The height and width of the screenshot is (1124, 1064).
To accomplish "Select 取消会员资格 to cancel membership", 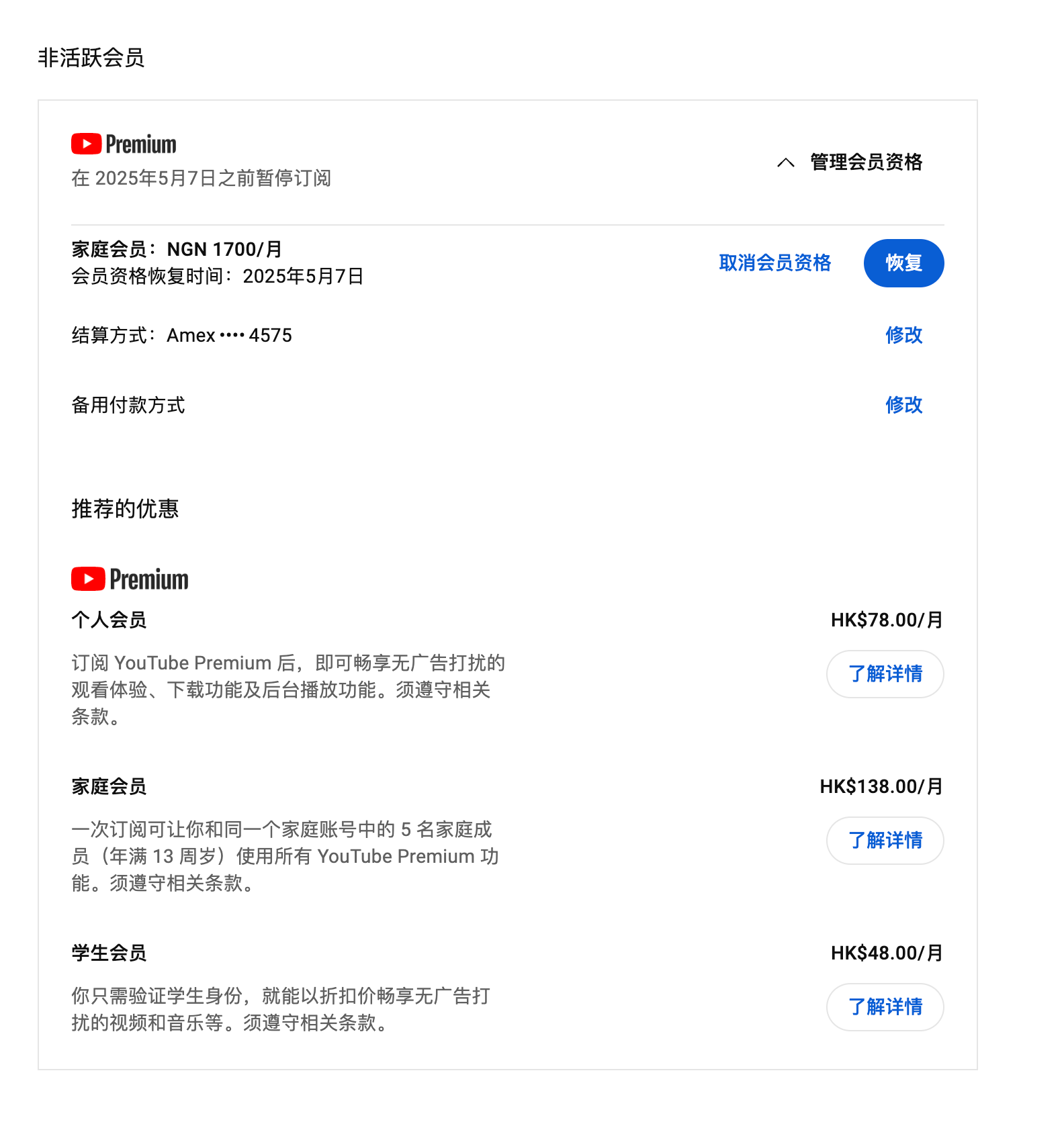I will click(x=776, y=263).
